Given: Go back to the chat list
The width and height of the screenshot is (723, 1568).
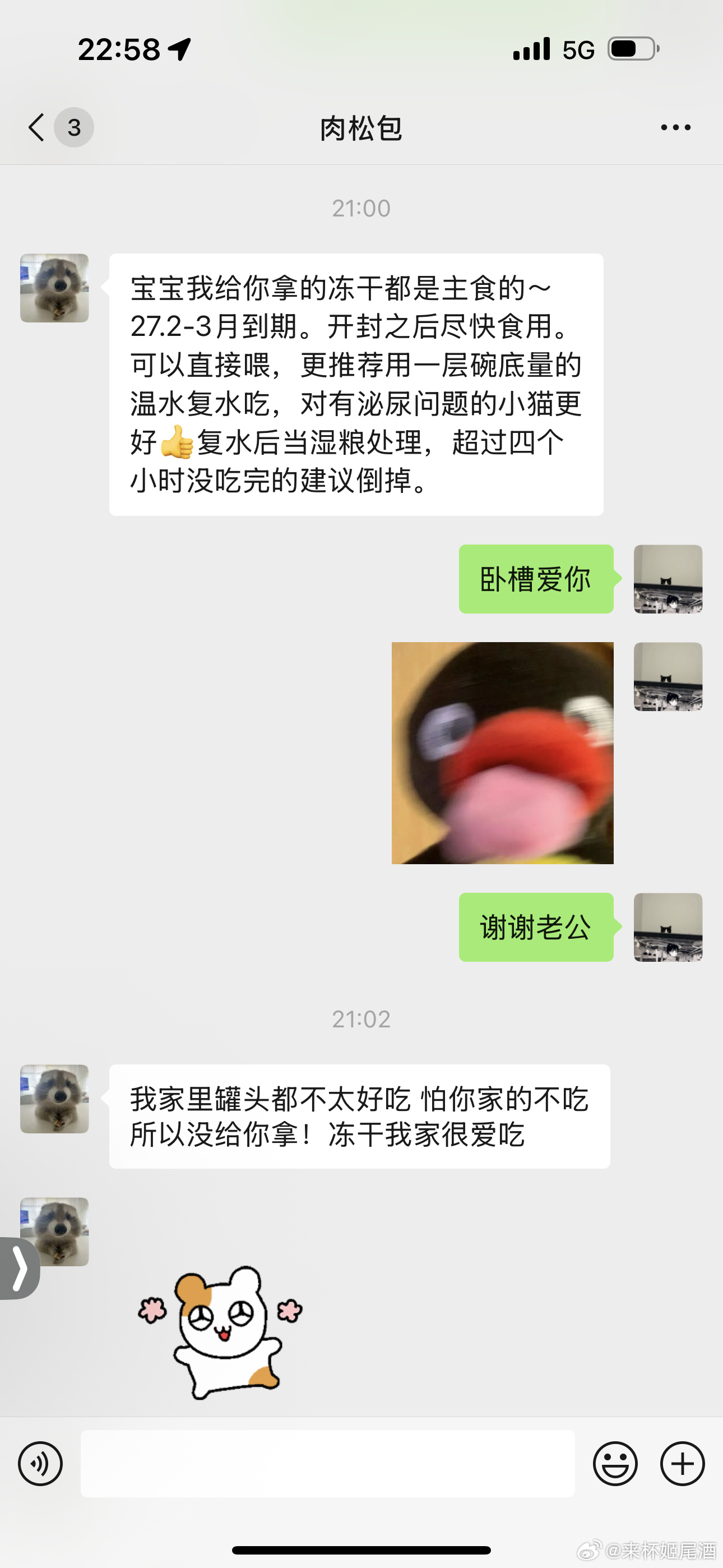Looking at the screenshot, I should pyautogui.click(x=38, y=128).
